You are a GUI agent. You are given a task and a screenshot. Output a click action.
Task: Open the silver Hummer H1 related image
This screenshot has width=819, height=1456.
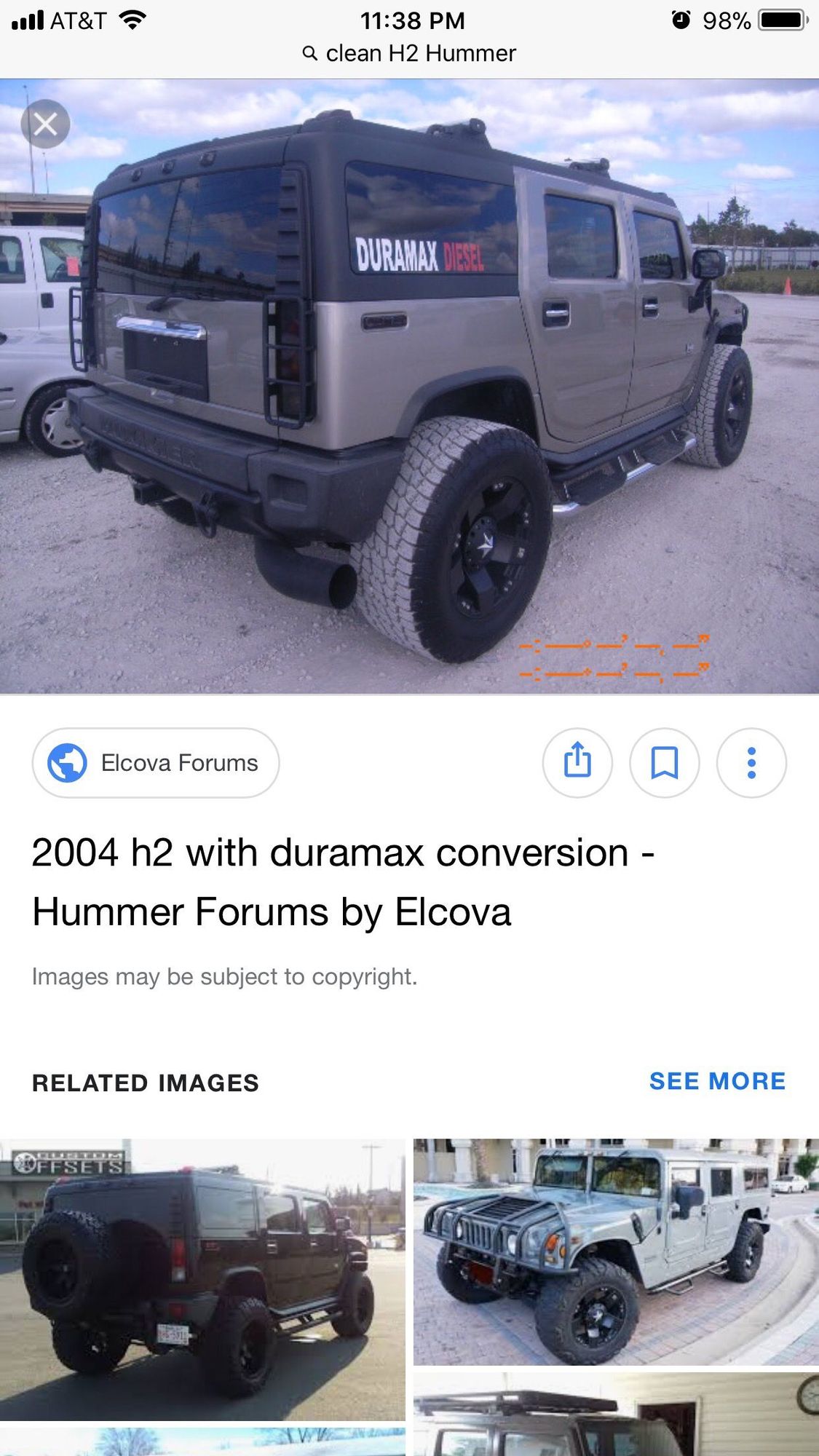616,1251
